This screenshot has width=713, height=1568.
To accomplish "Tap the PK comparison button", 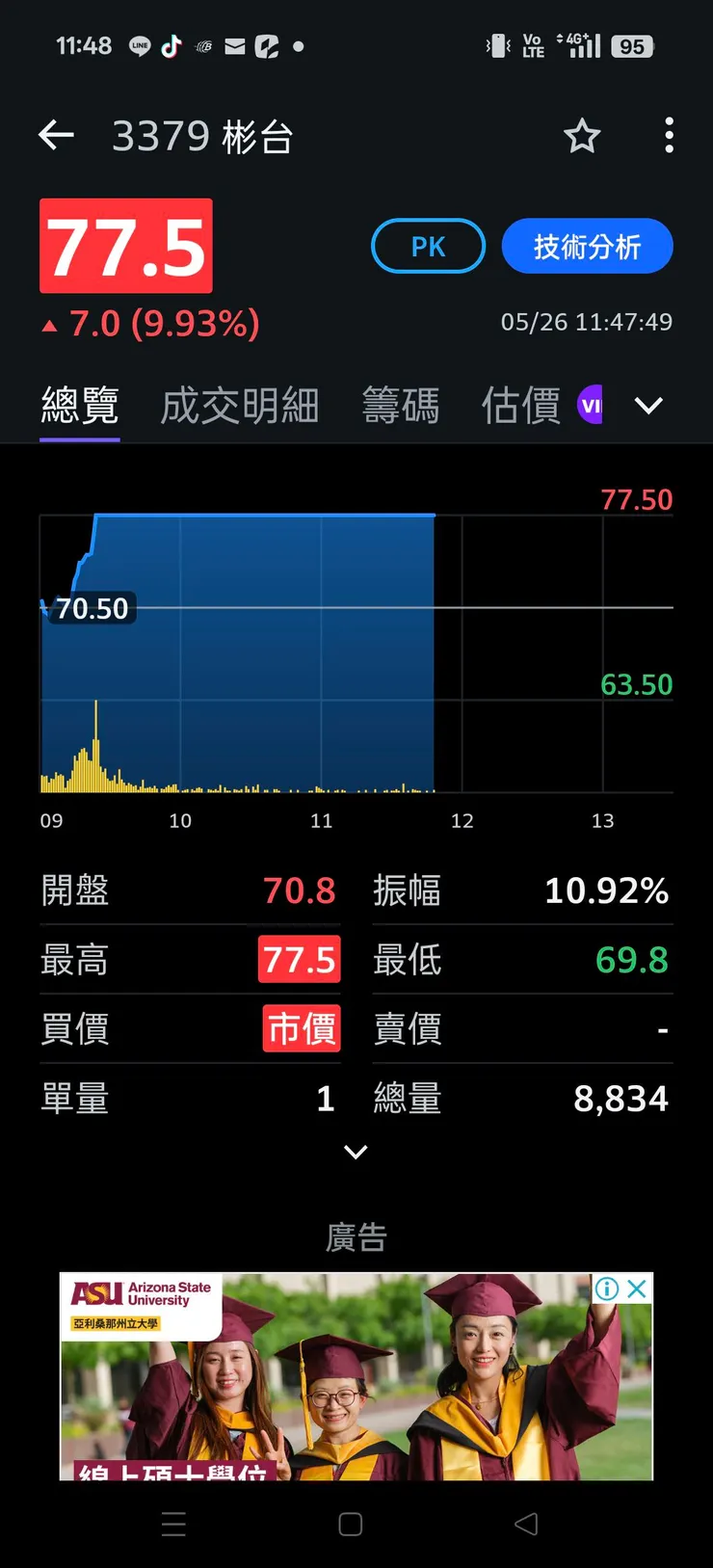I will [x=428, y=246].
